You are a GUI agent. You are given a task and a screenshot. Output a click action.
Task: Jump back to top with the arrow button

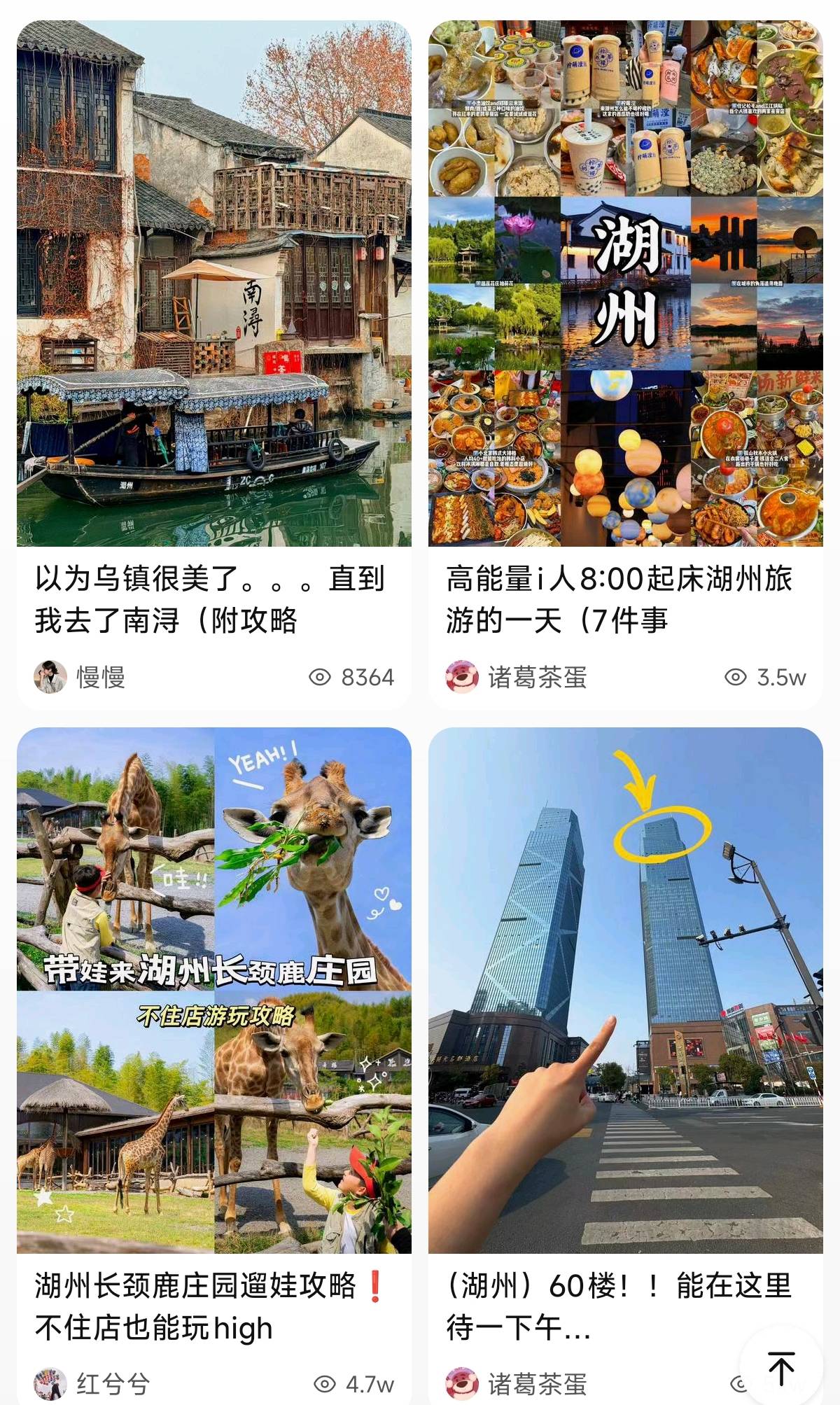781,1368
